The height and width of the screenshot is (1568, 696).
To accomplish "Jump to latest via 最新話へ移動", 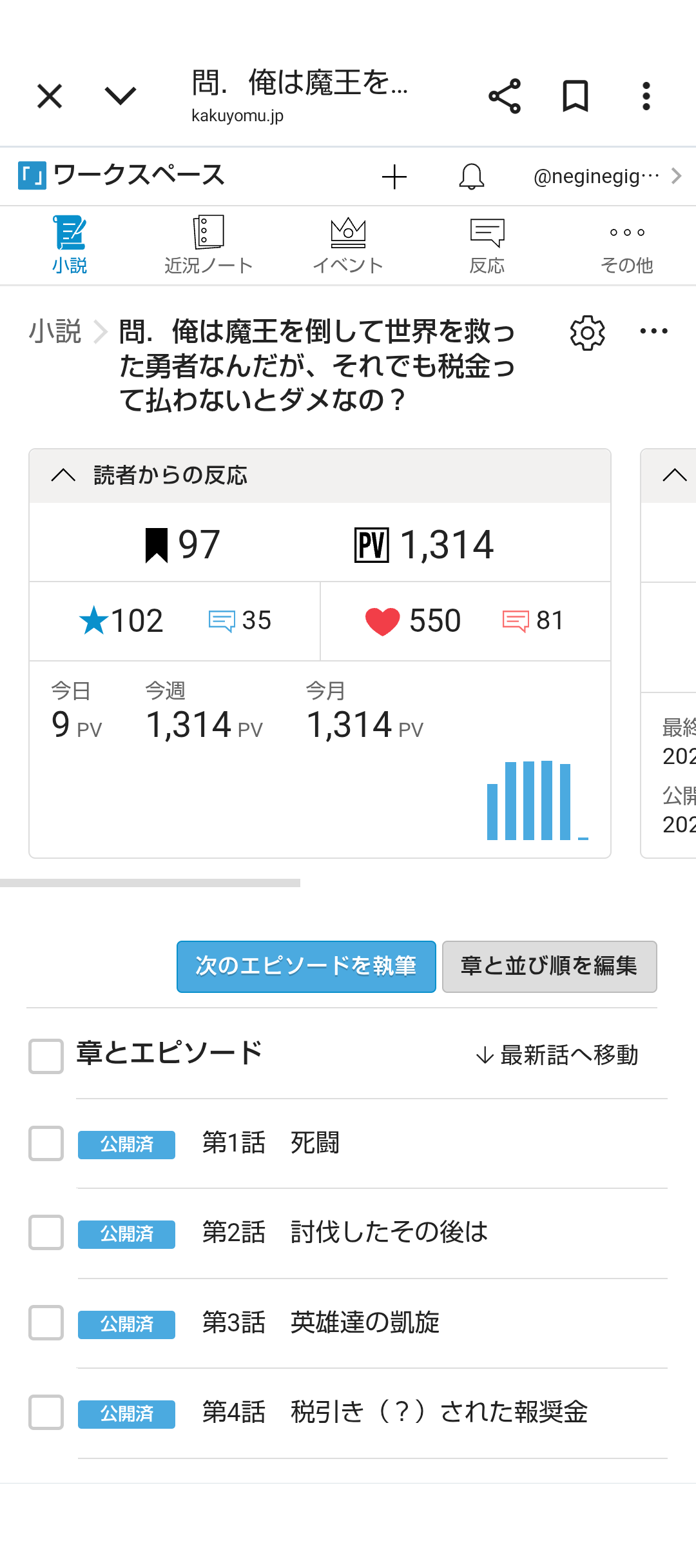I will tap(557, 1055).
